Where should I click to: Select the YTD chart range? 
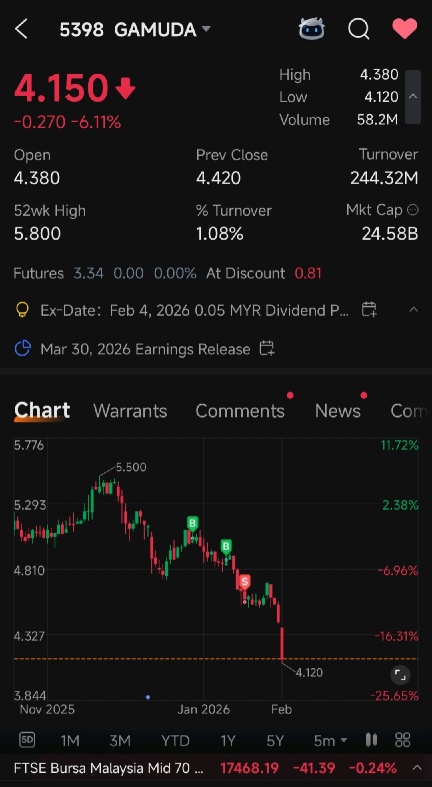coord(175,740)
